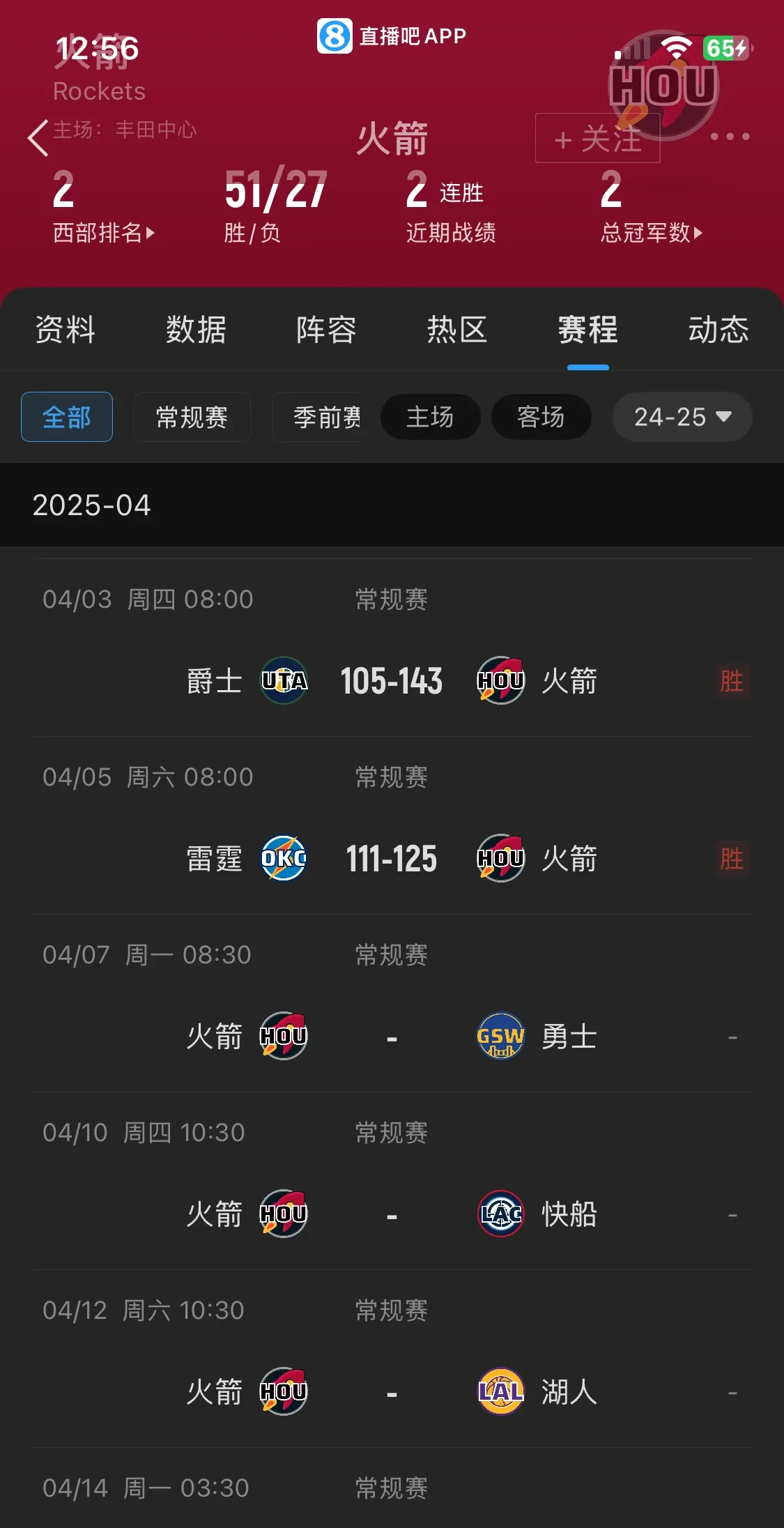784x1528 pixels.
Task: Toggle the 常规赛 regular season filter
Action: (x=192, y=416)
